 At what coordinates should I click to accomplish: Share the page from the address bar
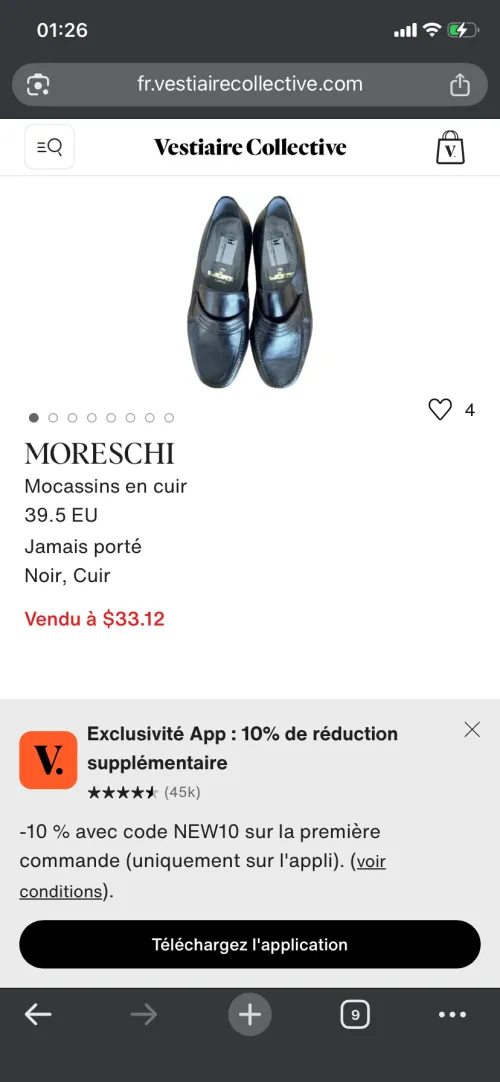click(459, 84)
